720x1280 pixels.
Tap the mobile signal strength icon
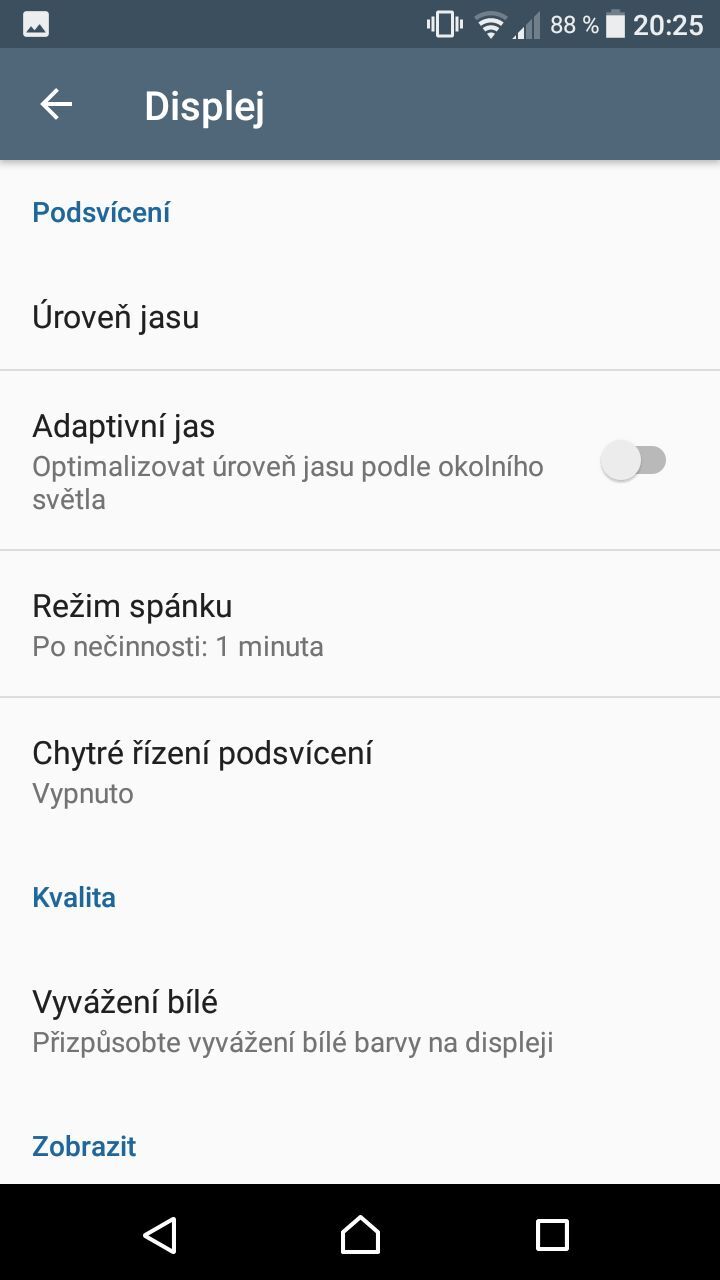(x=527, y=23)
